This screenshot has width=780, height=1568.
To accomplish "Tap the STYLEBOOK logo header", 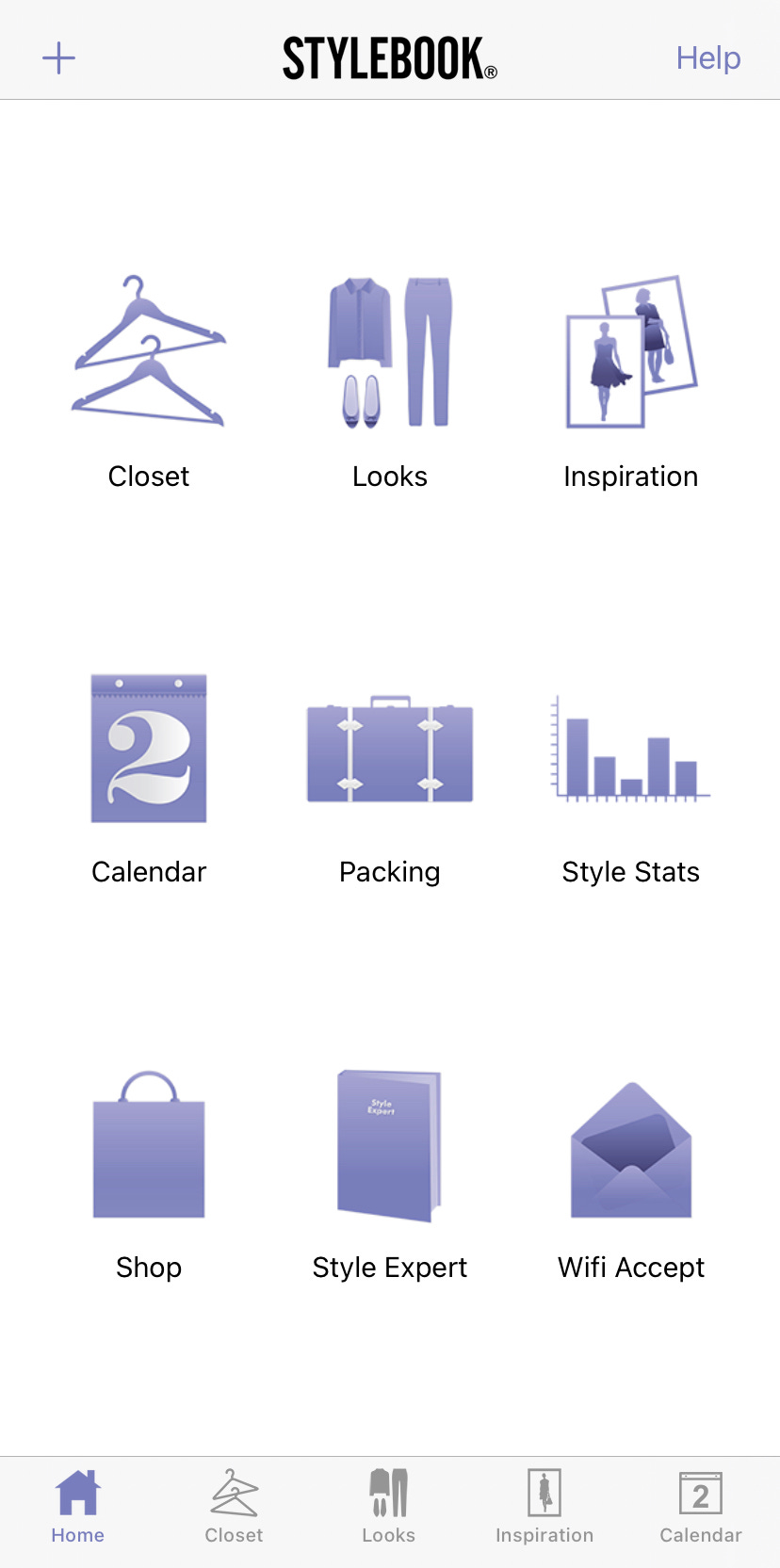I will click(x=390, y=57).
